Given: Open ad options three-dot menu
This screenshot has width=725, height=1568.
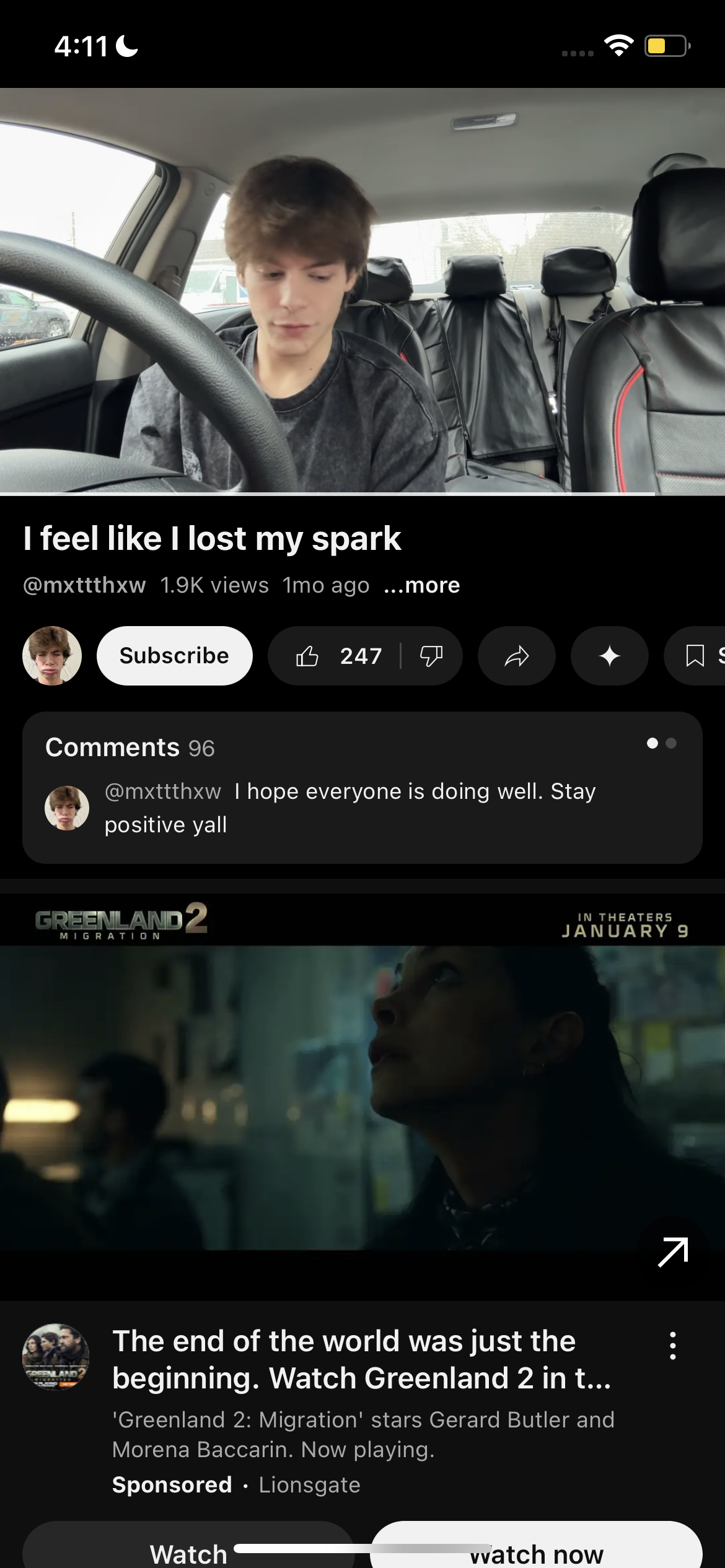Looking at the screenshot, I should coord(673,1346).
